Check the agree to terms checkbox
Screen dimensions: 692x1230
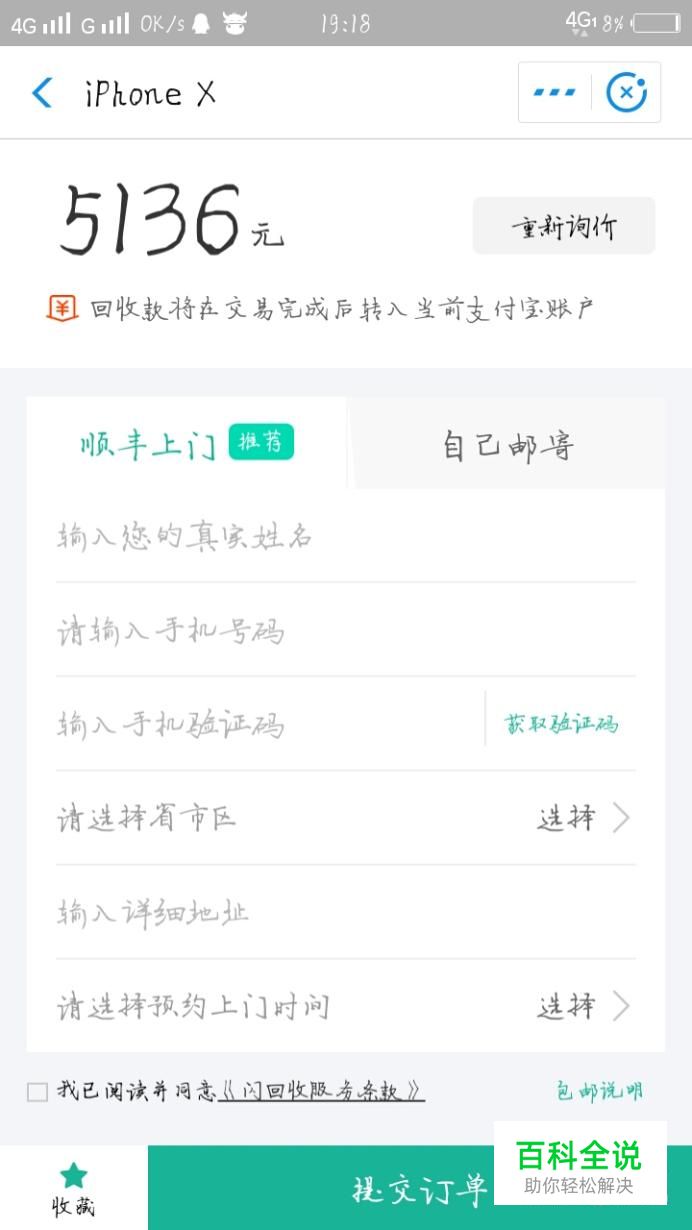pos(37,1092)
